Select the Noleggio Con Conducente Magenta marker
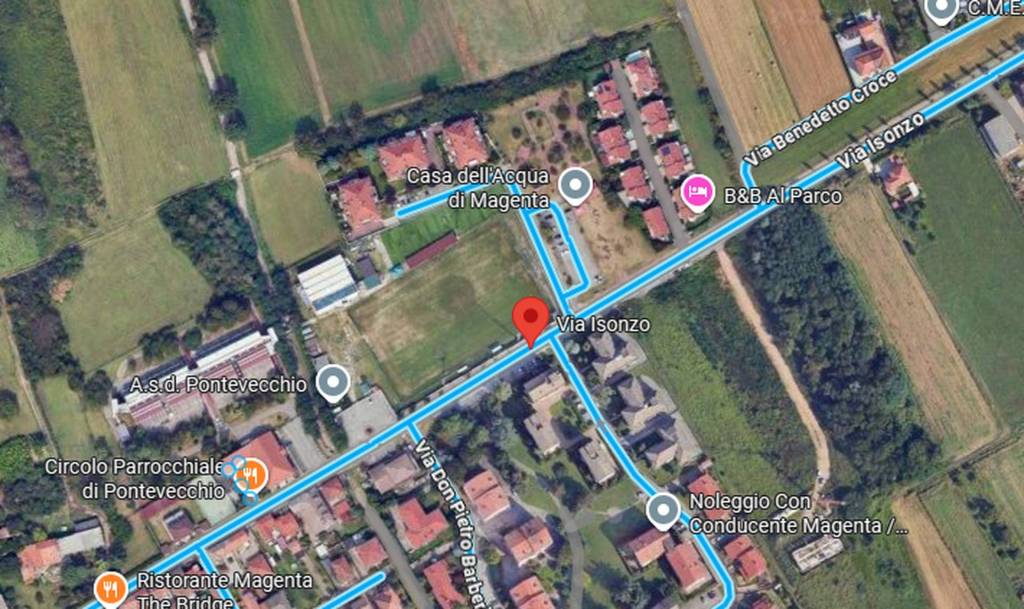Image resolution: width=1024 pixels, height=609 pixels. pyautogui.click(x=662, y=510)
